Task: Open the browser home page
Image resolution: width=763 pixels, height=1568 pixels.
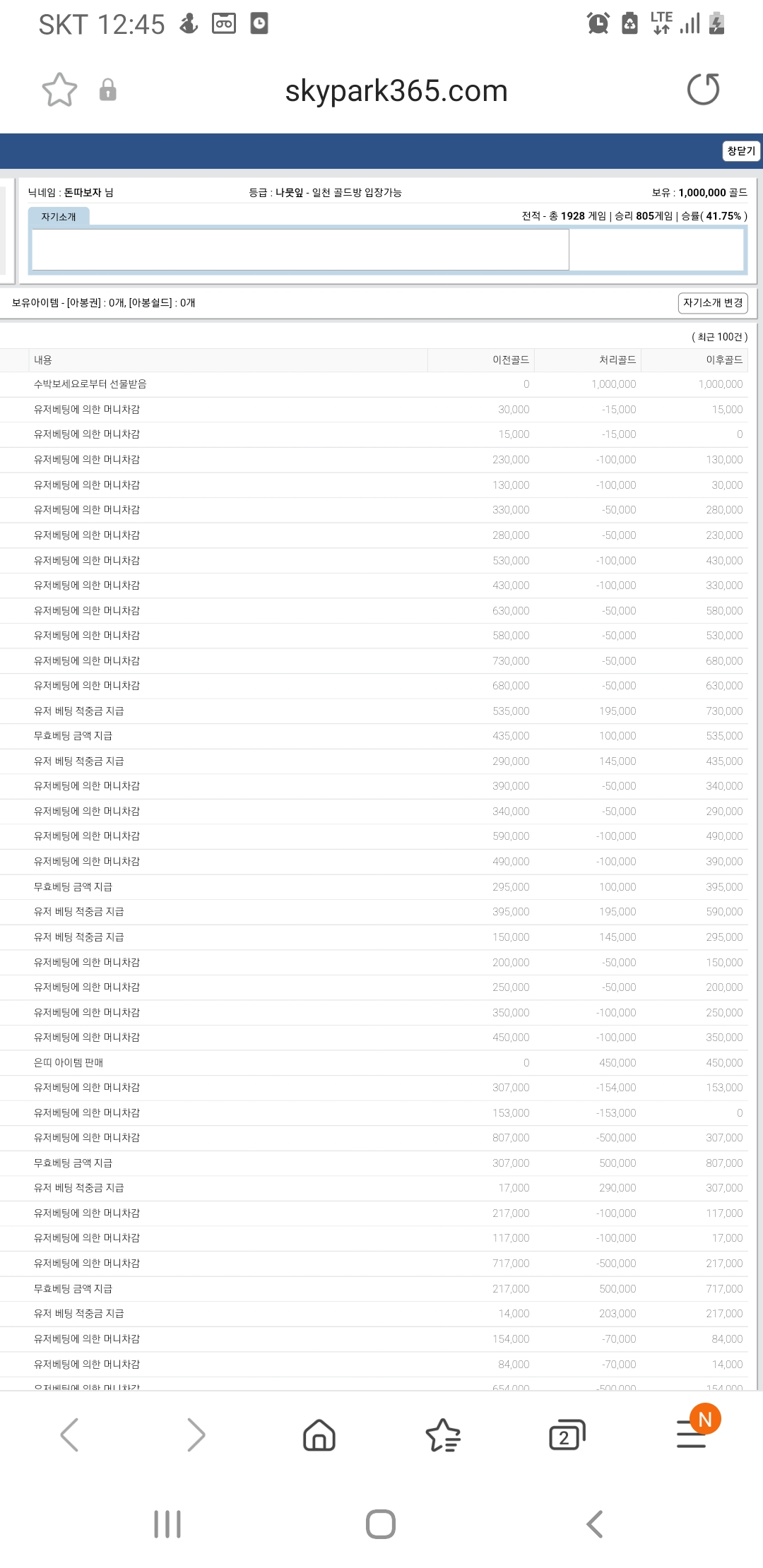Action: click(319, 1435)
